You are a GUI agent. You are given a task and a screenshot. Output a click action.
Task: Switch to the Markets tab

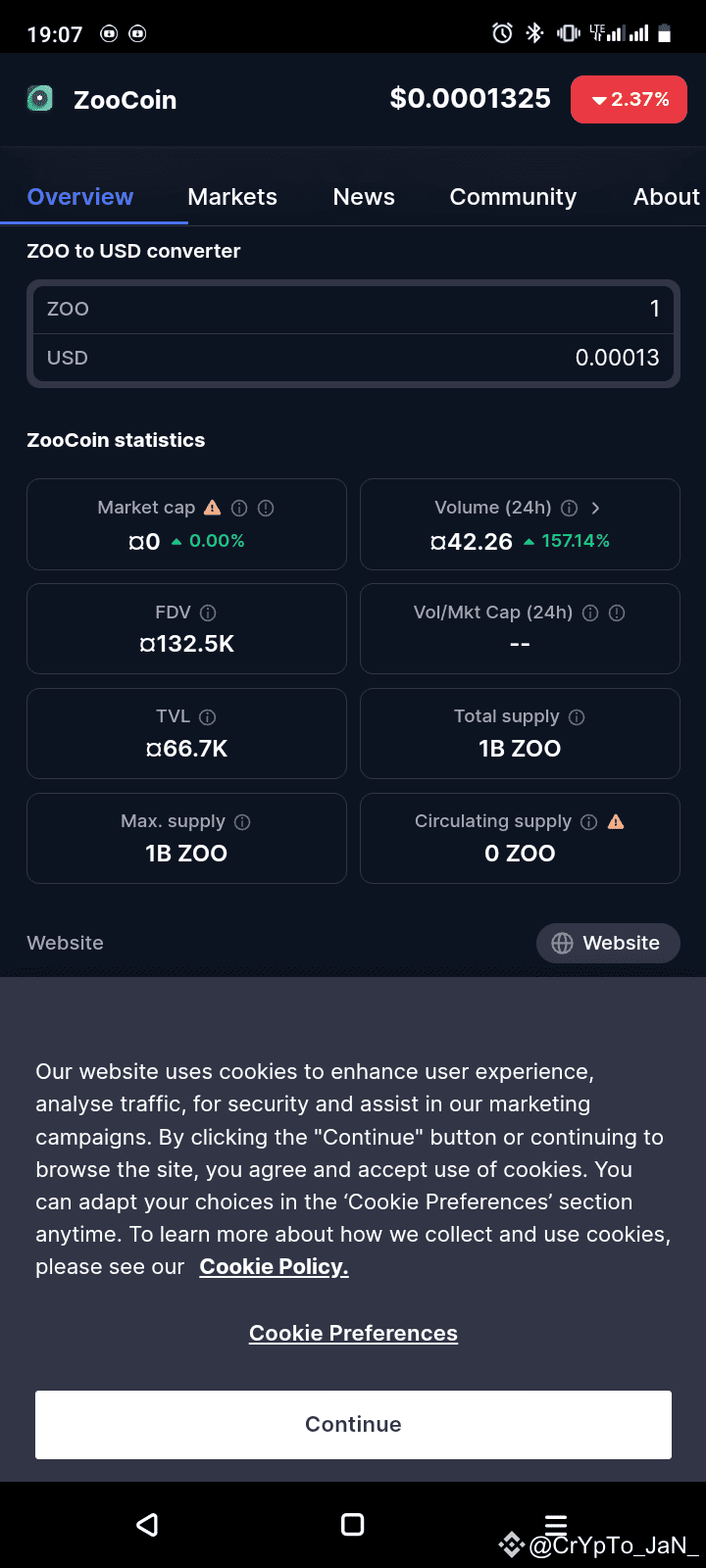coord(232,197)
